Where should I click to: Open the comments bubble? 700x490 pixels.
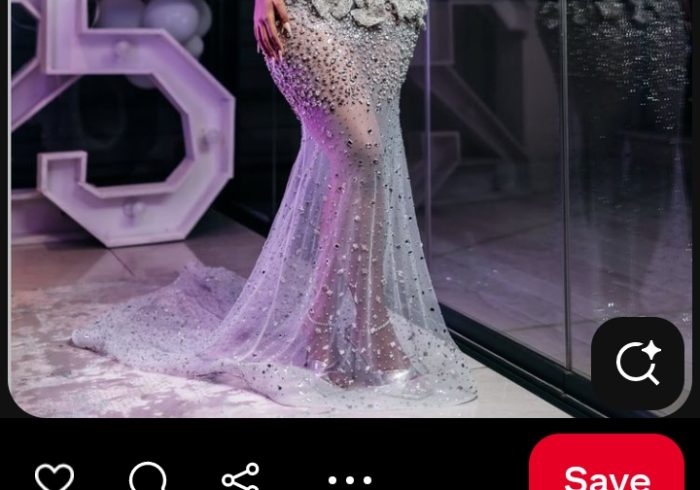(148, 477)
